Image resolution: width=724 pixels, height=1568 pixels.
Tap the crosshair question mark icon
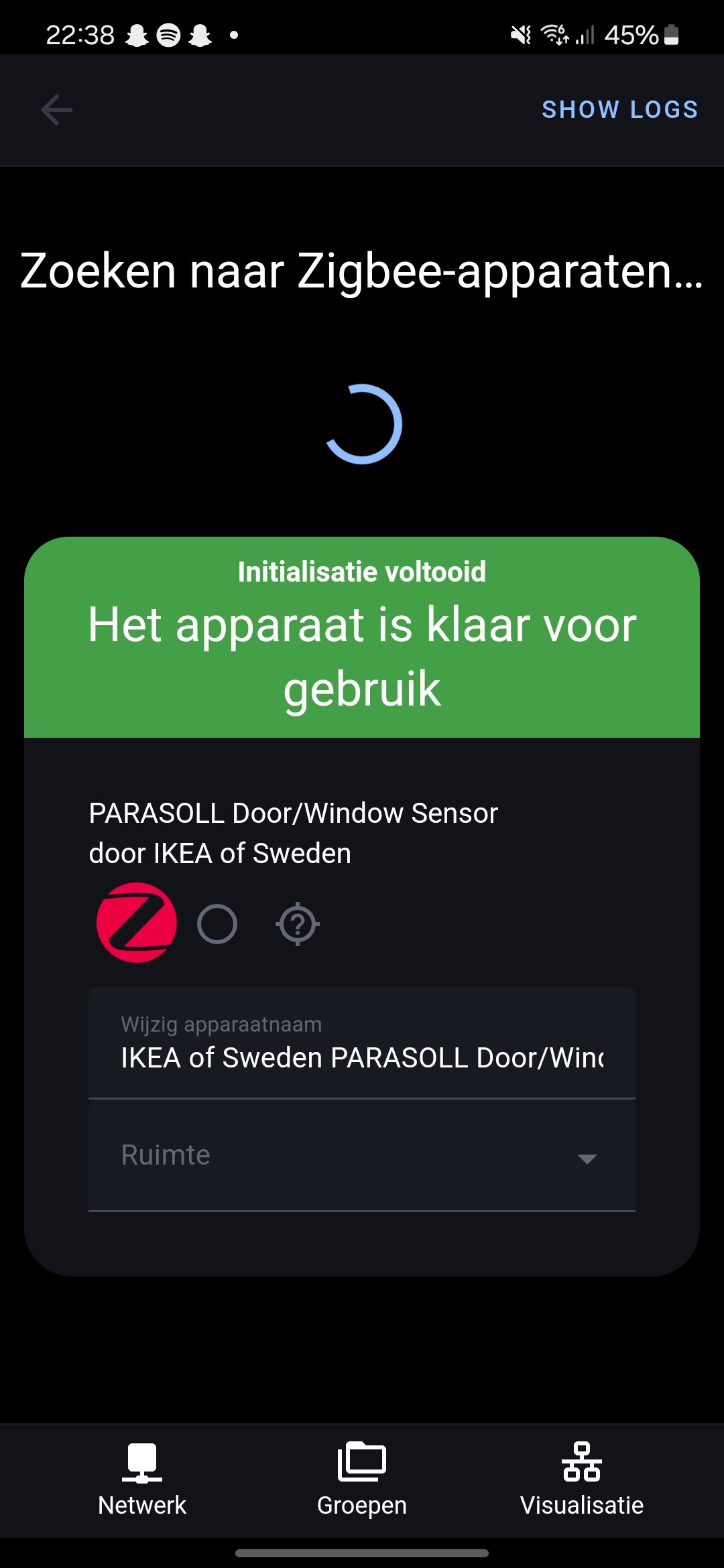click(x=298, y=925)
